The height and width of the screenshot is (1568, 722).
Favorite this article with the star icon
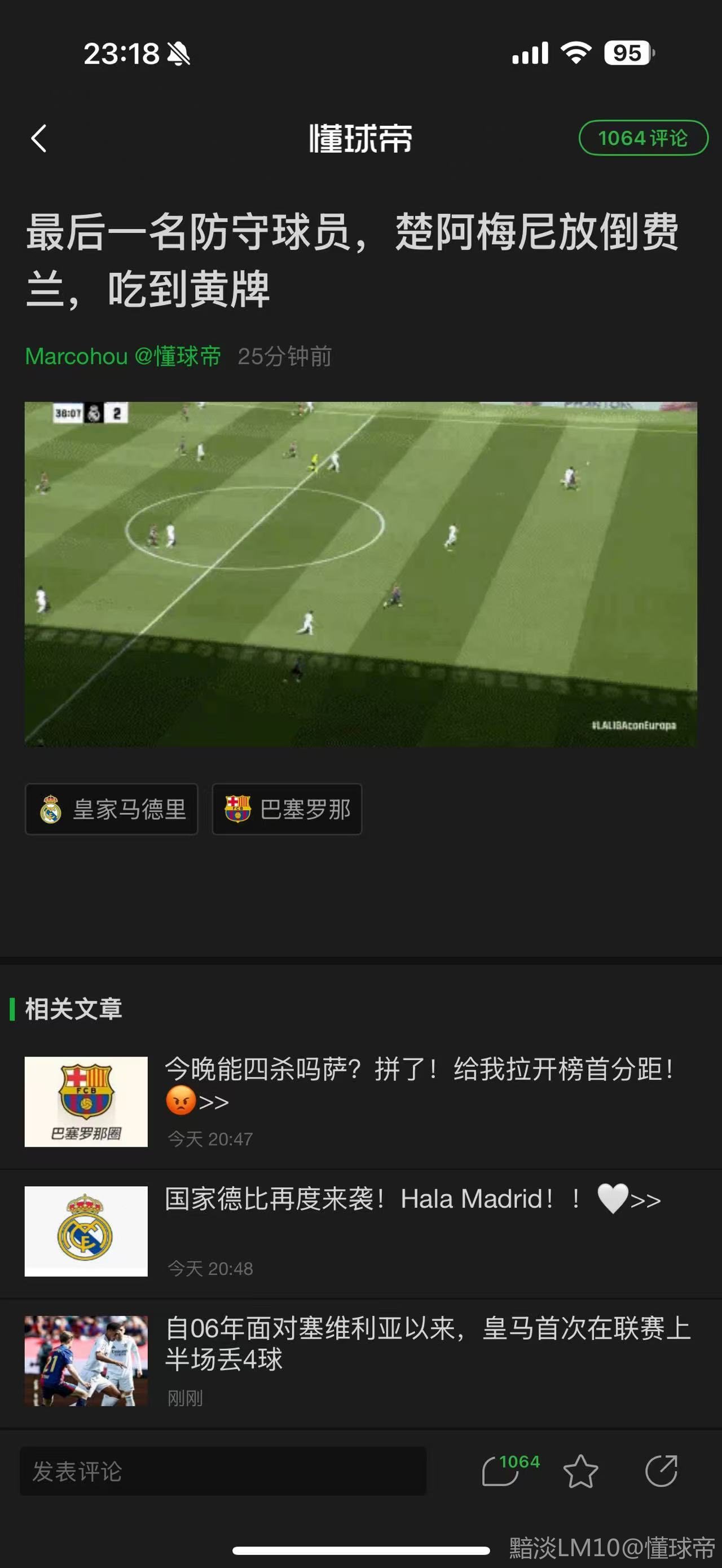(x=580, y=1471)
